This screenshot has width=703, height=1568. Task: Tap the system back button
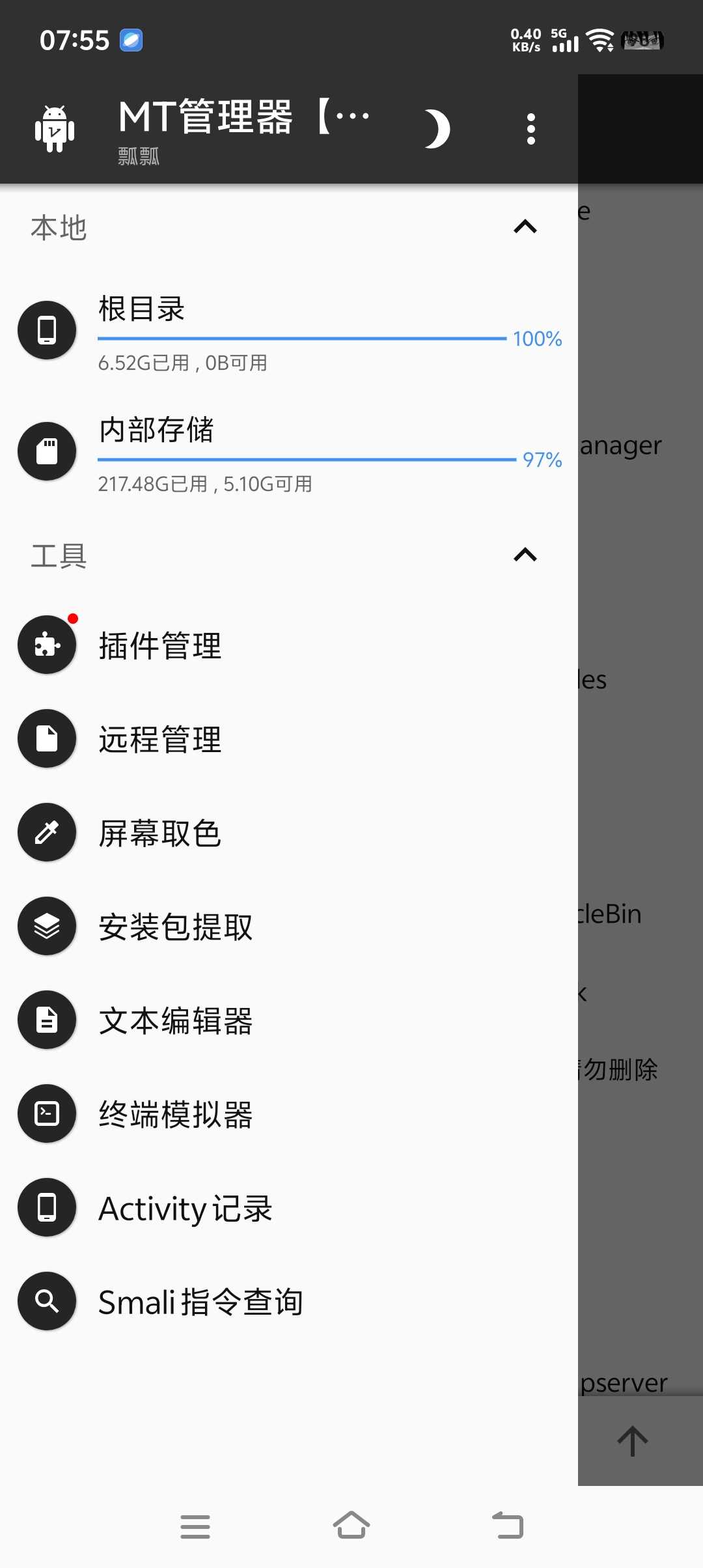[x=508, y=1526]
